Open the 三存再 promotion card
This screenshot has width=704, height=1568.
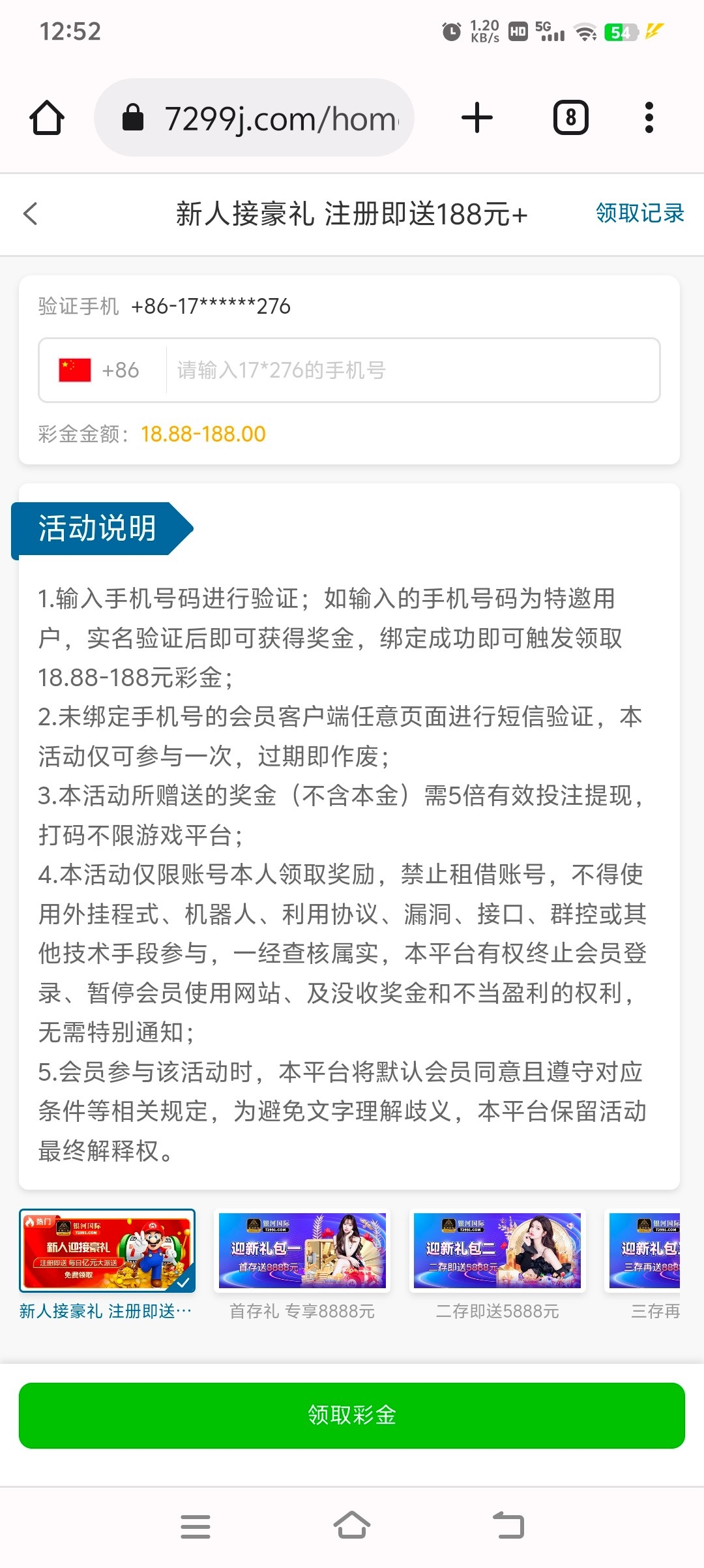click(x=644, y=1251)
